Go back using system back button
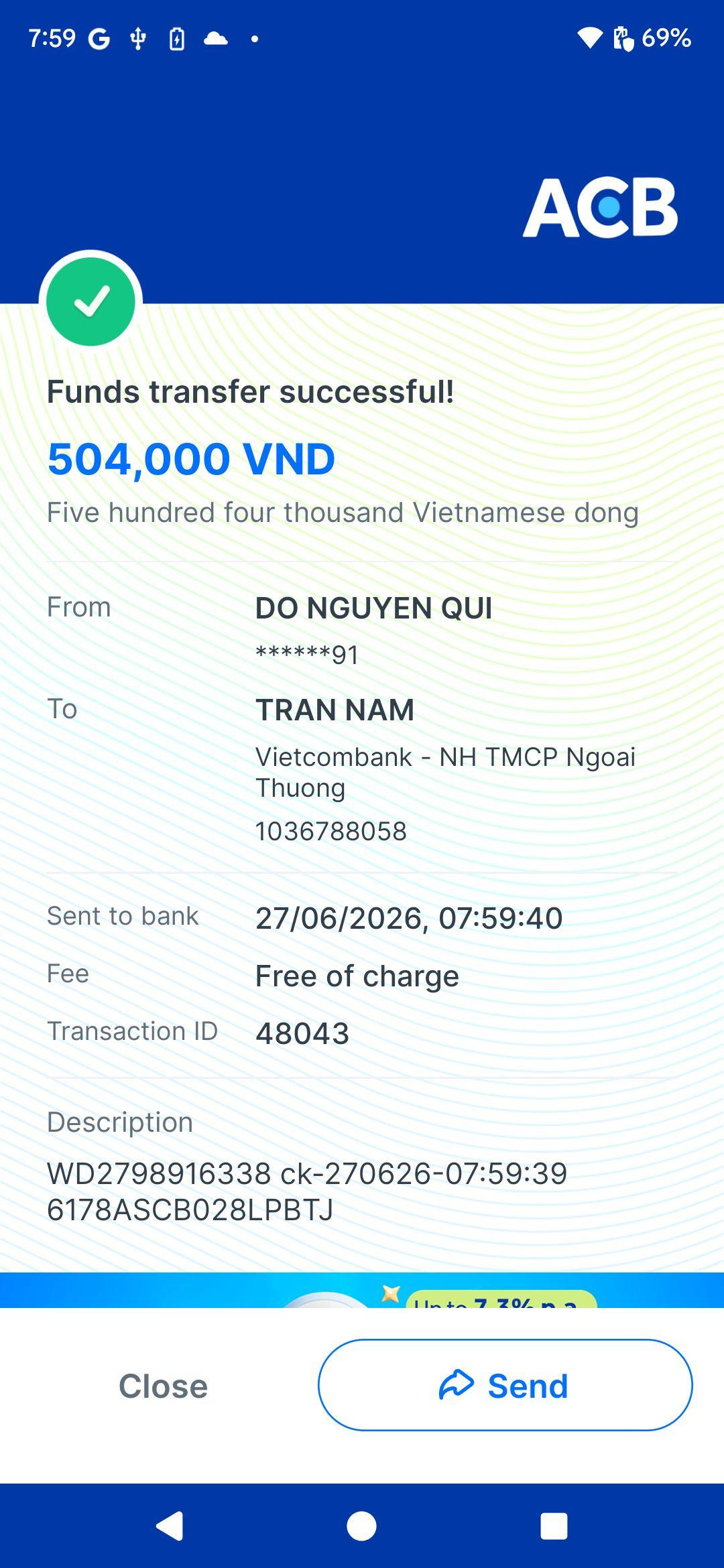The width and height of the screenshot is (724, 1568). (170, 1526)
